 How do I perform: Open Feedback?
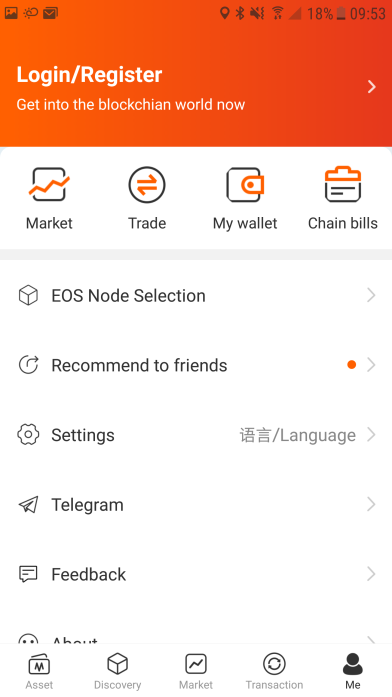coord(196,574)
